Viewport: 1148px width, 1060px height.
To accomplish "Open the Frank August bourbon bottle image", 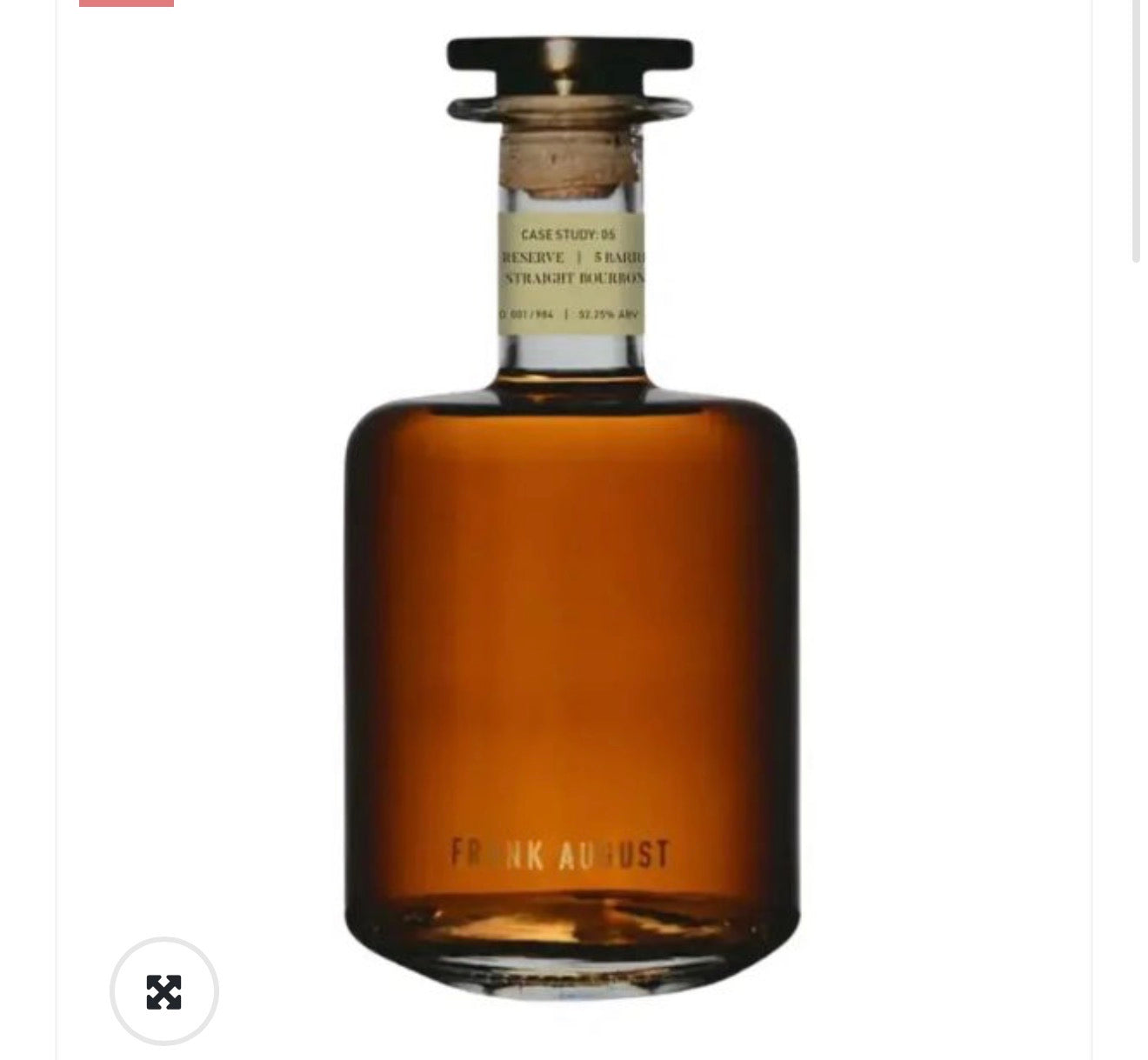I will click(x=572, y=518).
